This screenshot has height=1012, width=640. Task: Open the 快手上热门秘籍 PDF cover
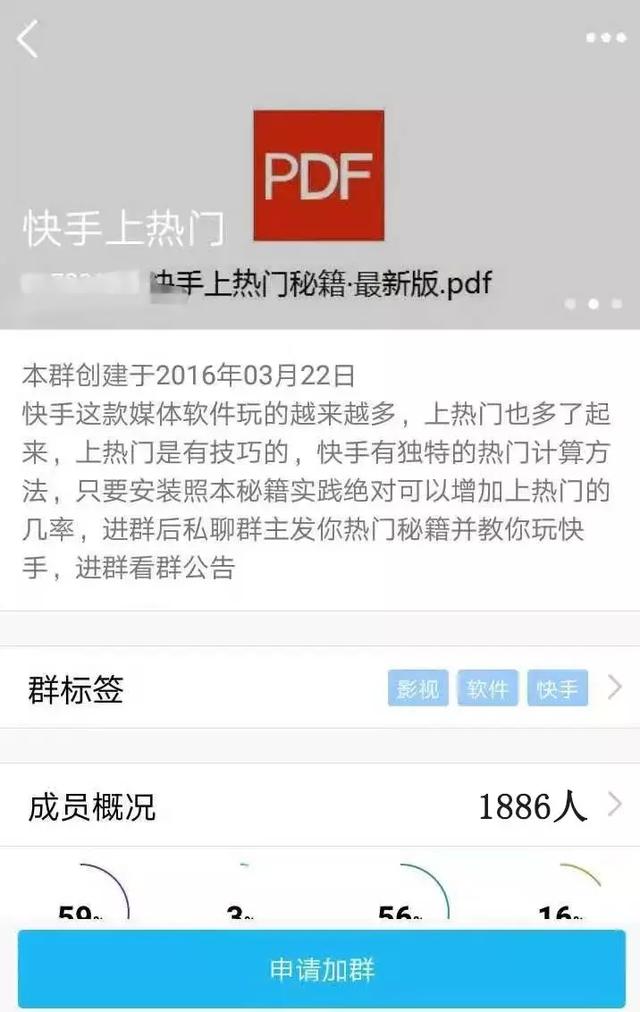318,176
